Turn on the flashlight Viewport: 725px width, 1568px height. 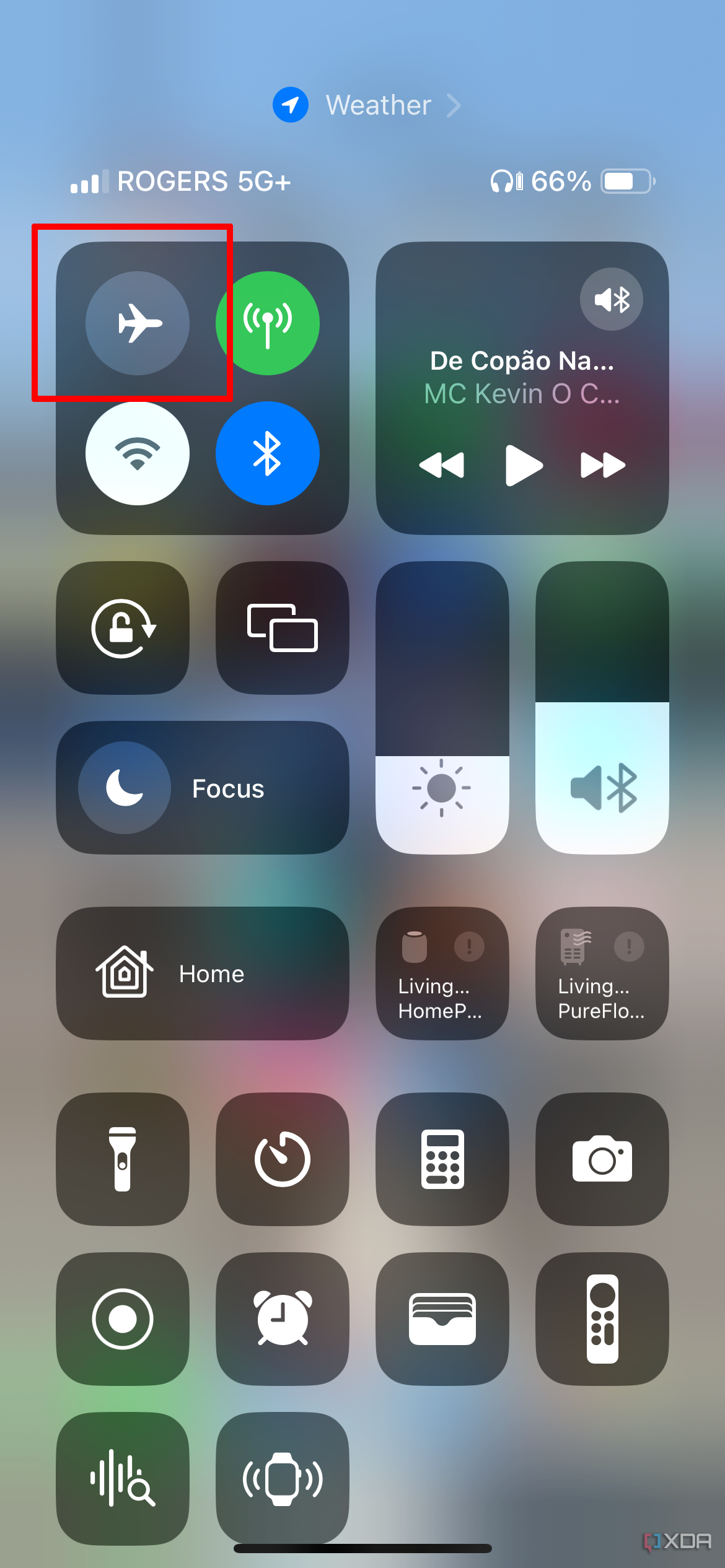pos(123,1159)
